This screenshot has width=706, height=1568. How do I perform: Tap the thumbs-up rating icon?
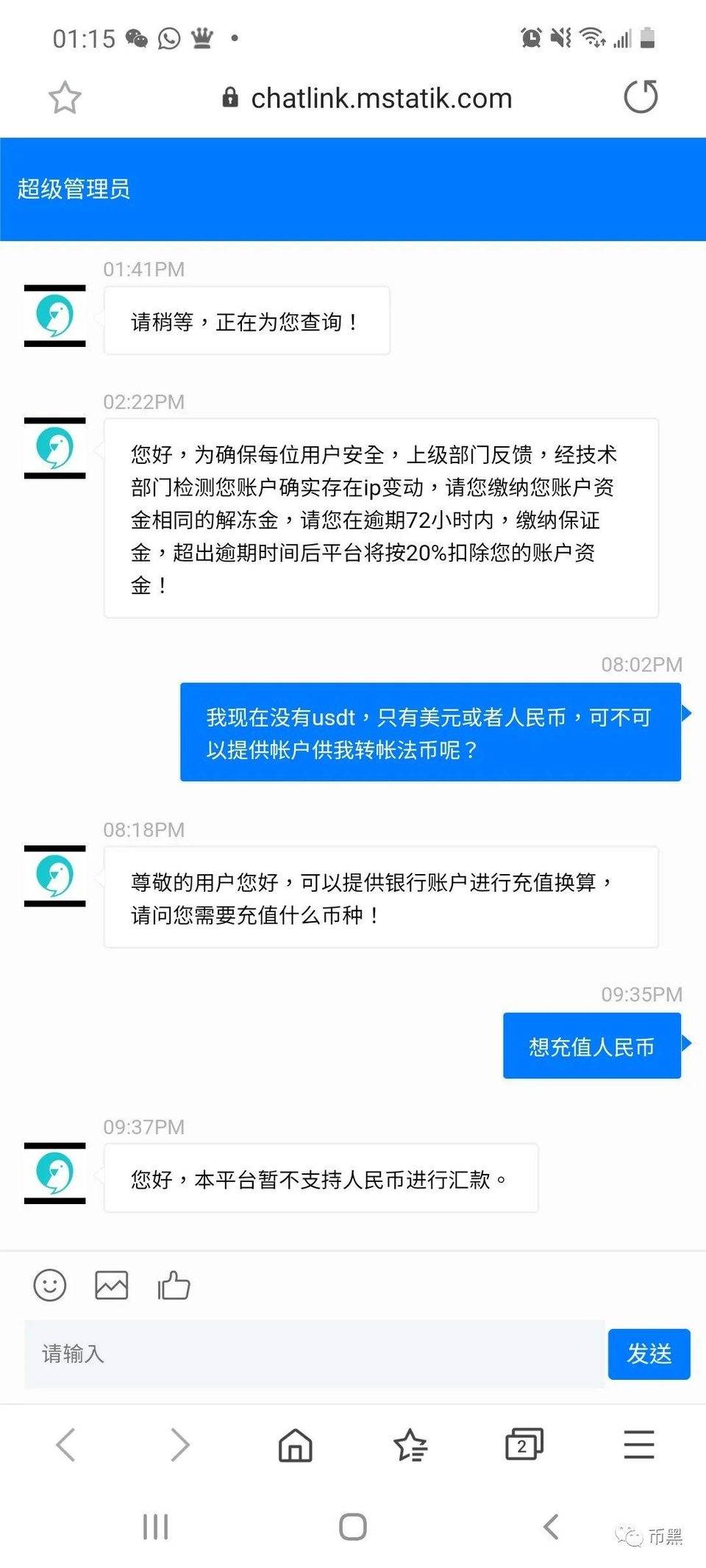click(174, 1285)
